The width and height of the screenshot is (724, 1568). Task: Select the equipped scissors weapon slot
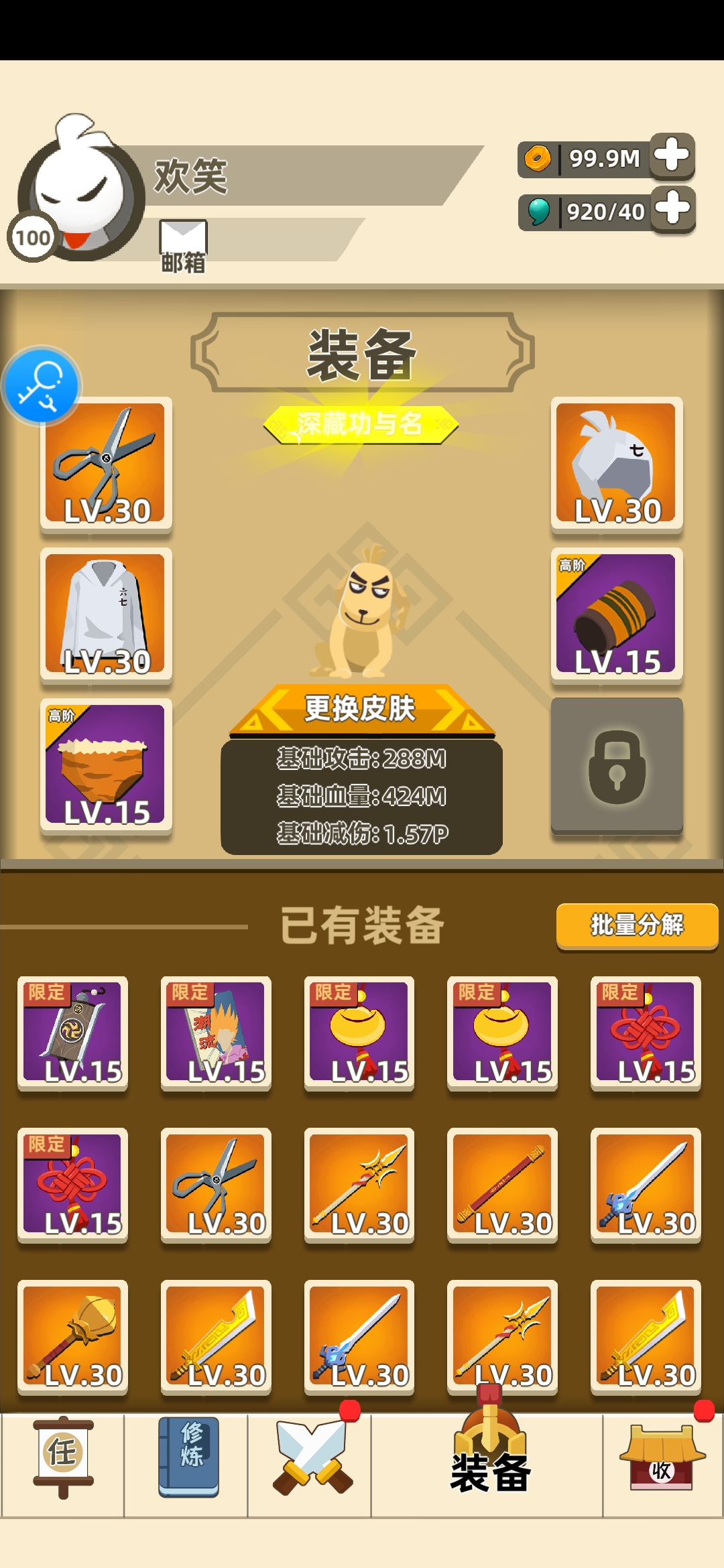(x=106, y=464)
